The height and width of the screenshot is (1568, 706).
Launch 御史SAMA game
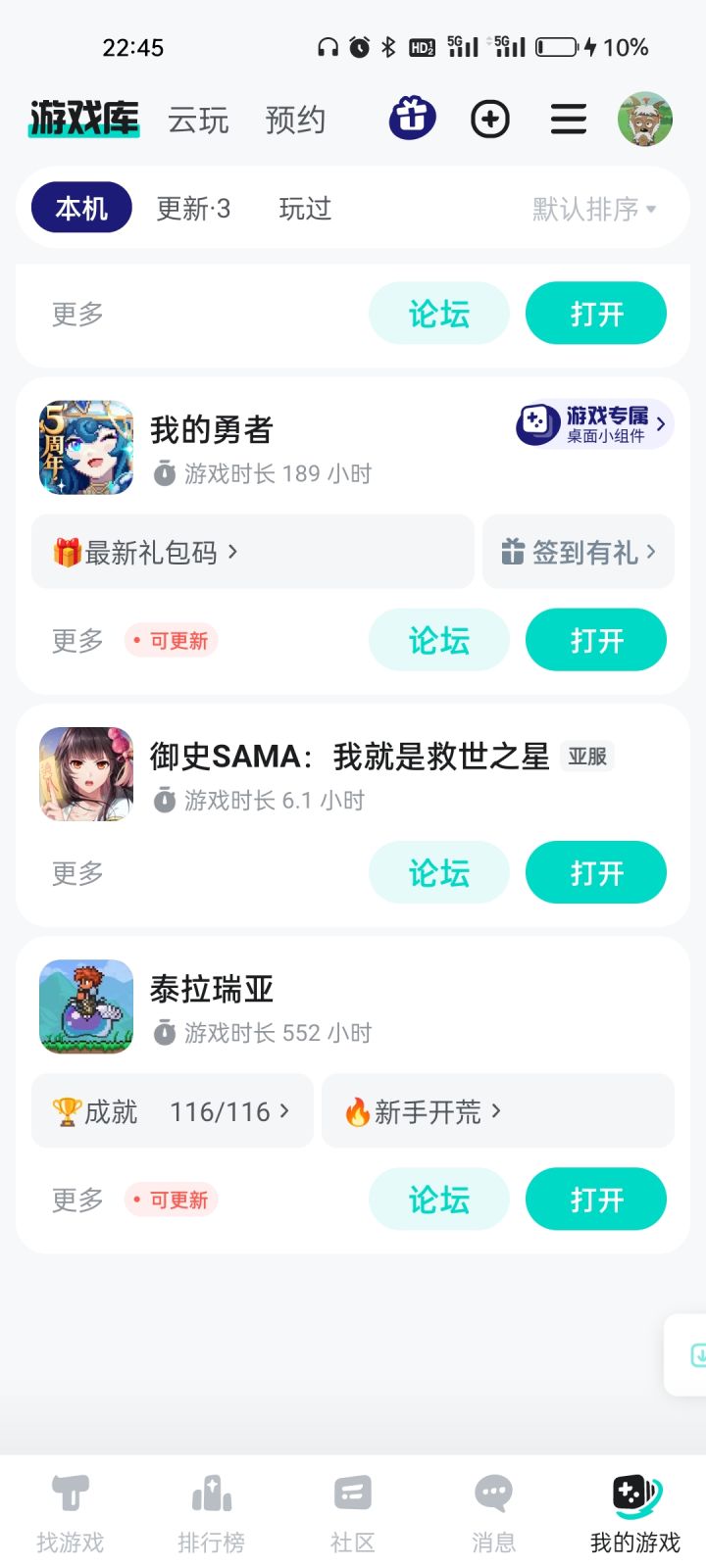tap(596, 872)
